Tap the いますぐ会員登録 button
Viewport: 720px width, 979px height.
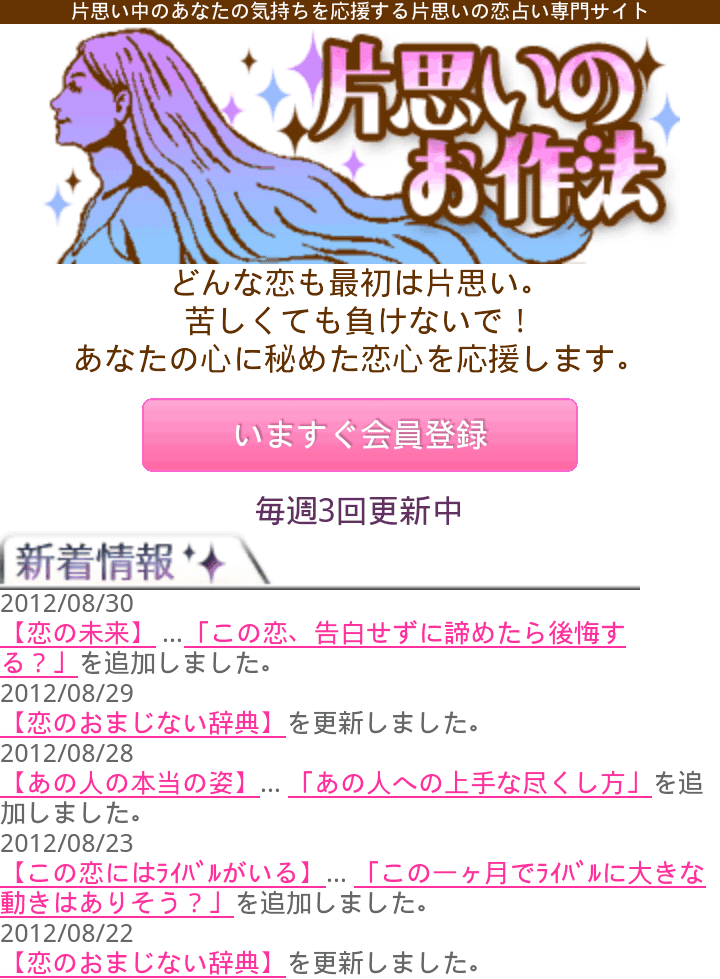pos(360,435)
